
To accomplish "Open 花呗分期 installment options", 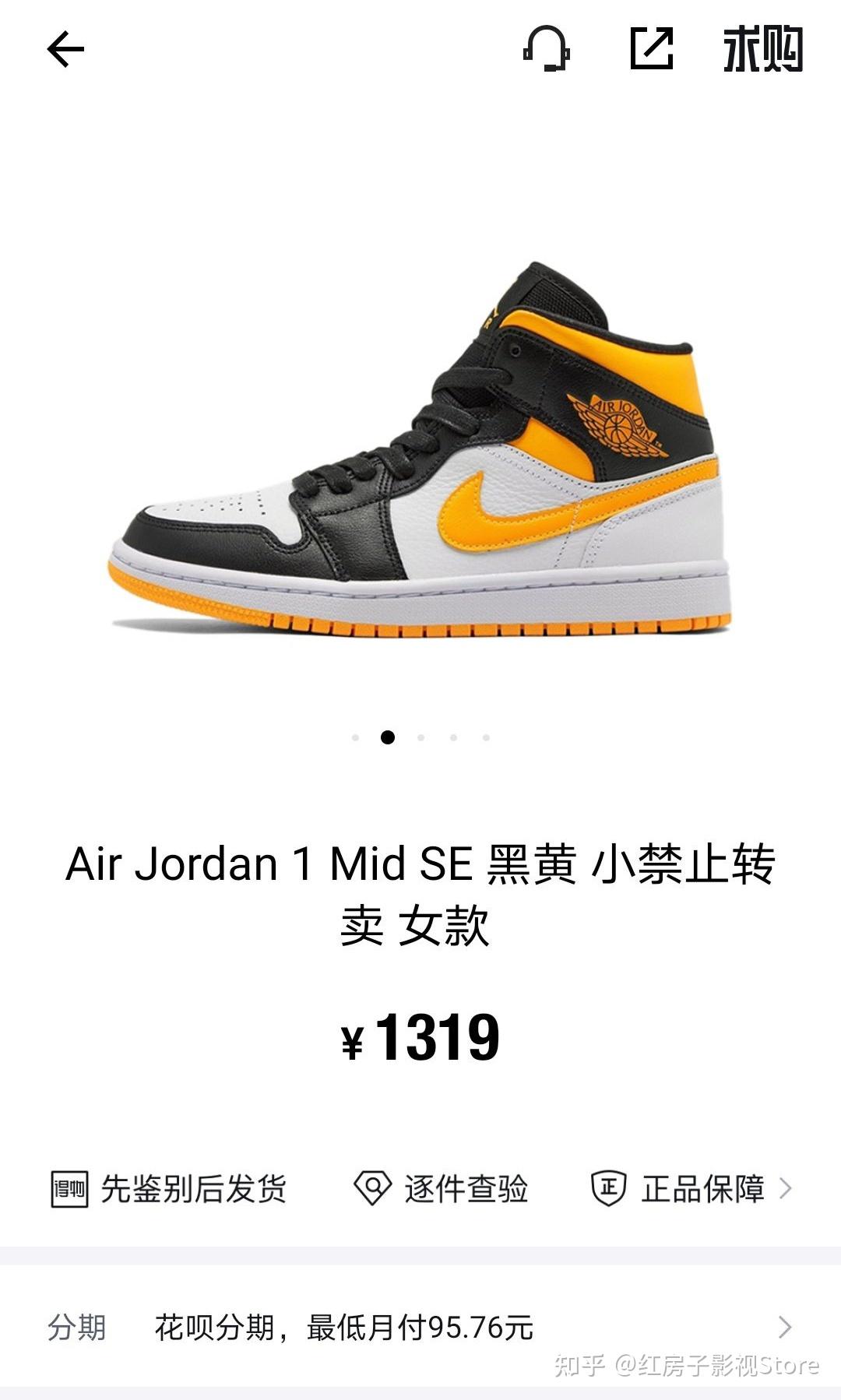I will tap(420, 1328).
